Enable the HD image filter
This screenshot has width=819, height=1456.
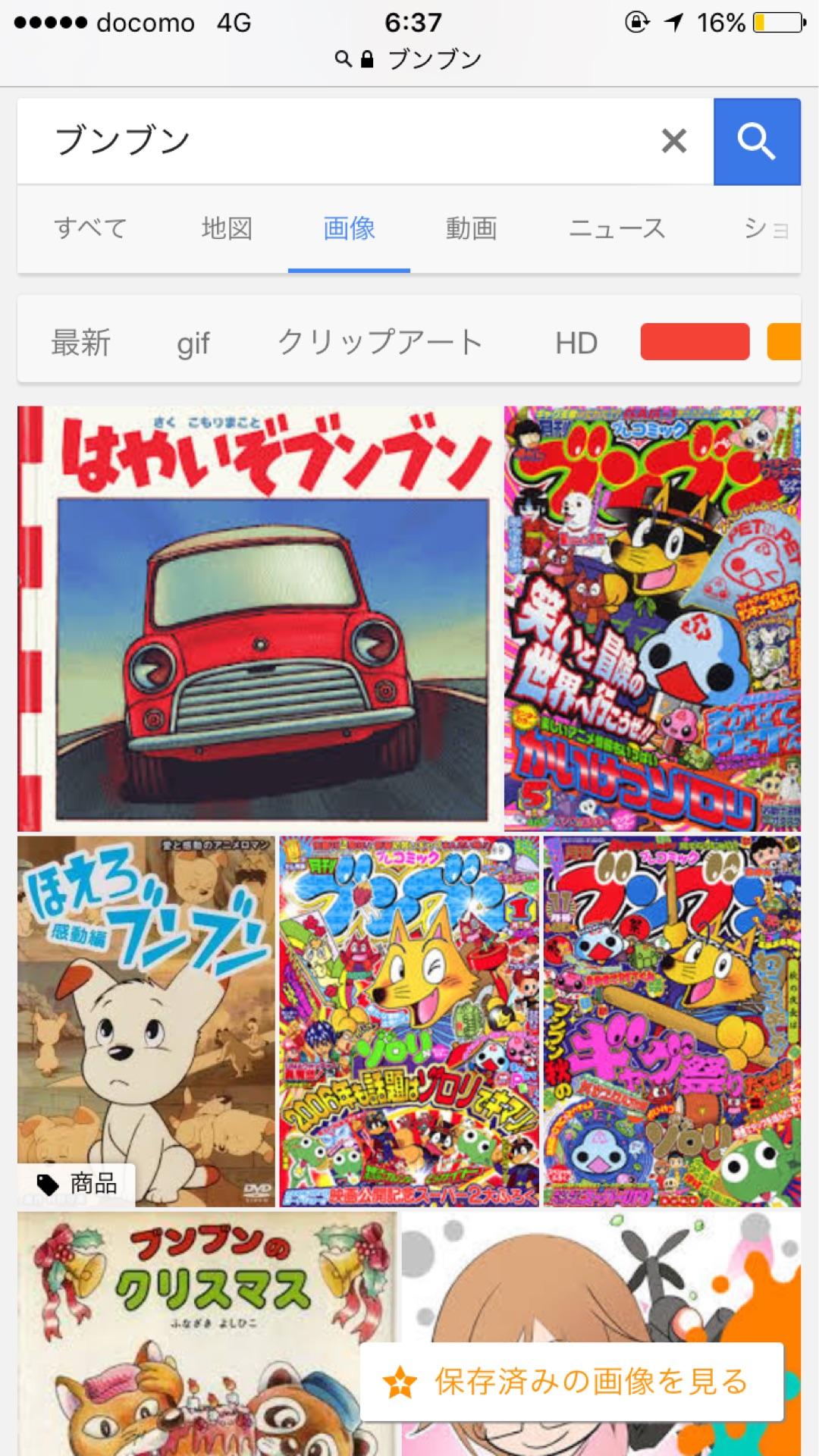pyautogui.click(x=577, y=343)
